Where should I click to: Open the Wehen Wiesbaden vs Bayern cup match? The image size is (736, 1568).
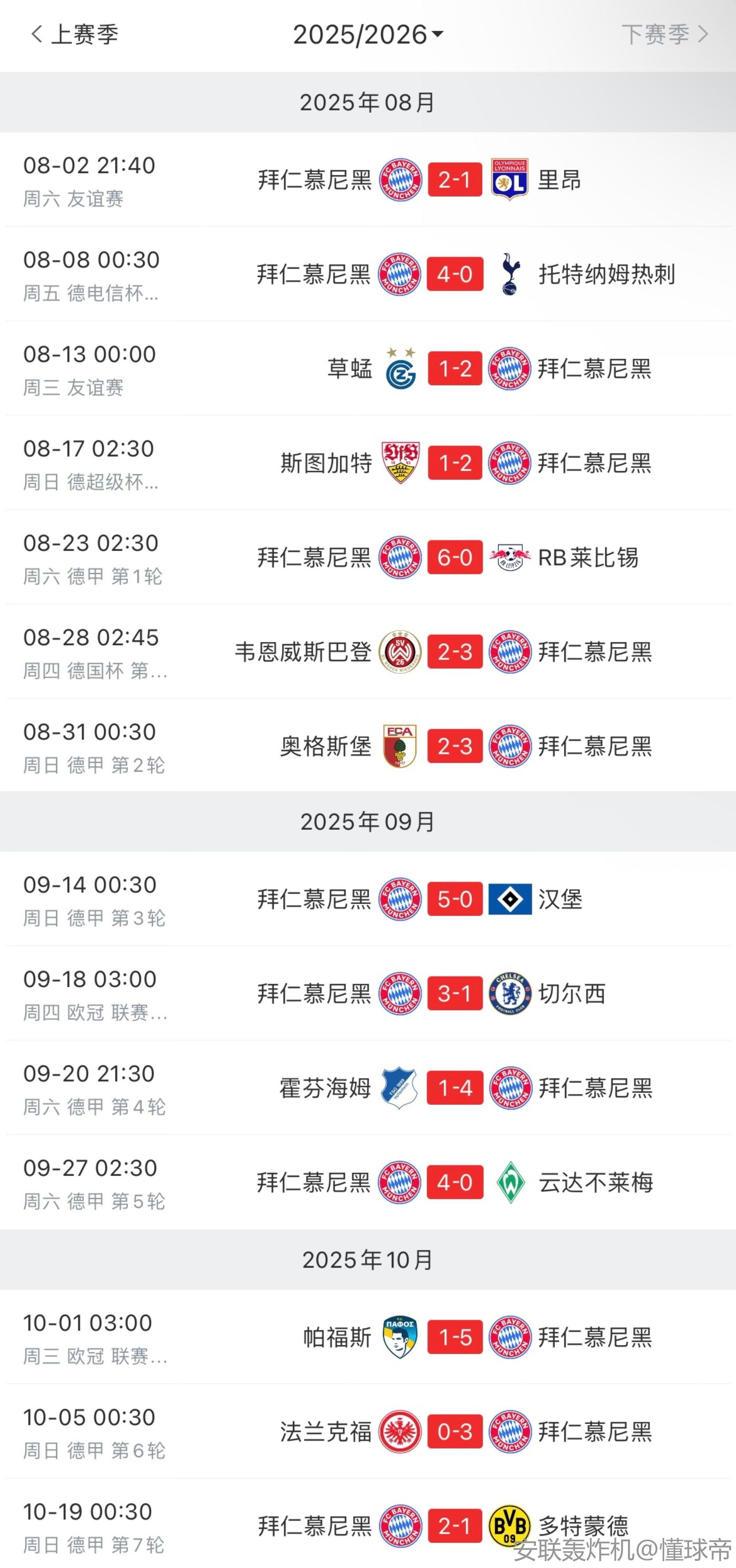[x=454, y=651]
